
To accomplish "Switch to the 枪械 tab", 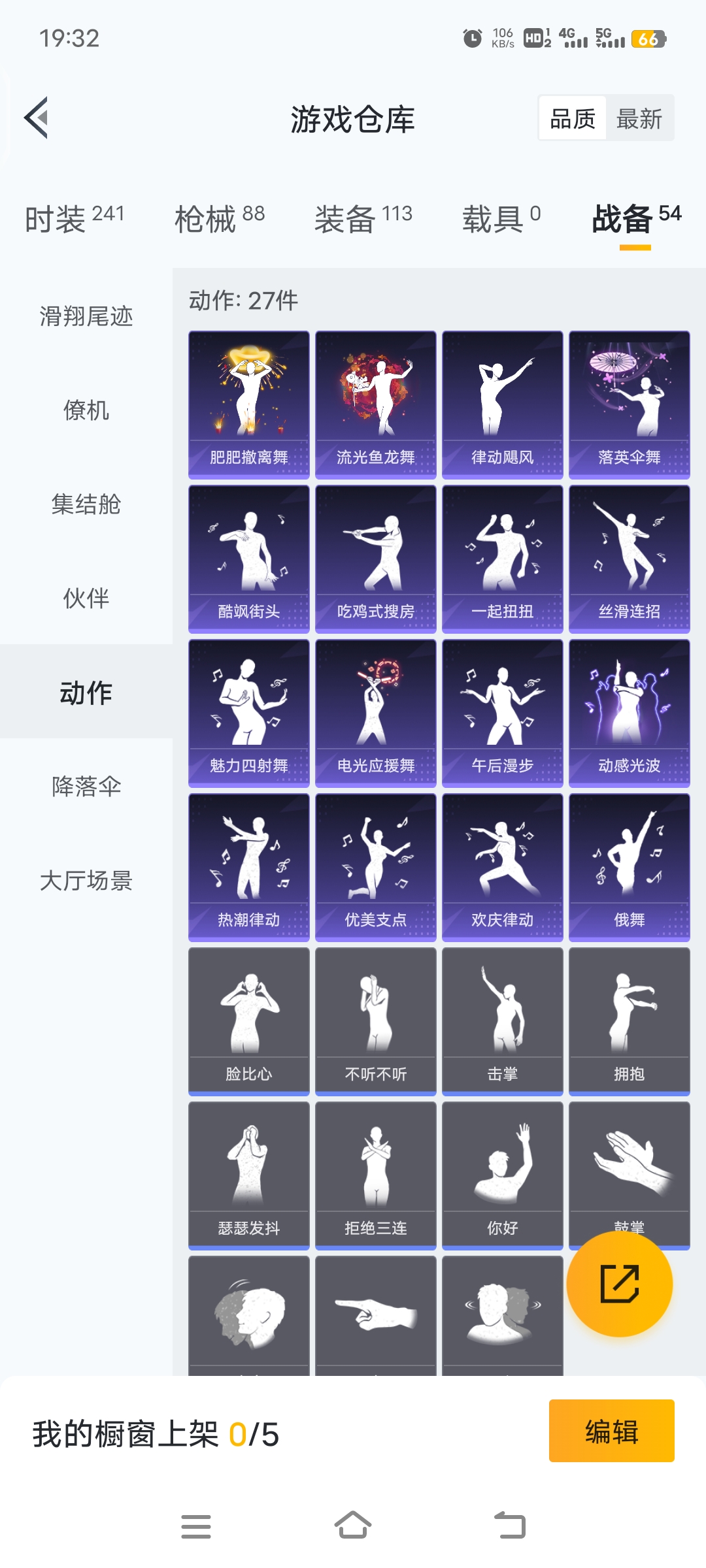I will coord(220,219).
